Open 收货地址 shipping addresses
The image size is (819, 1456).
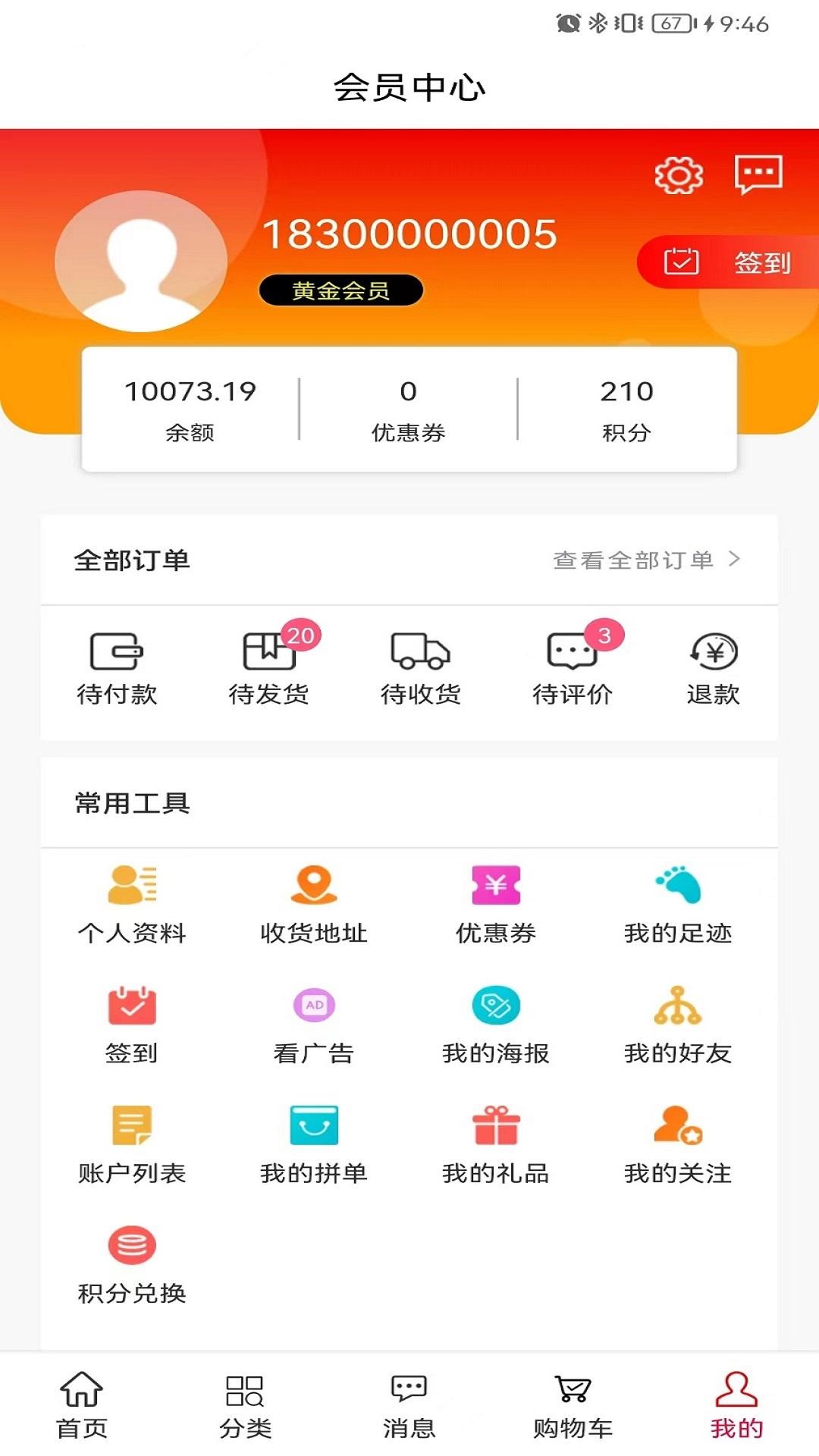click(314, 905)
